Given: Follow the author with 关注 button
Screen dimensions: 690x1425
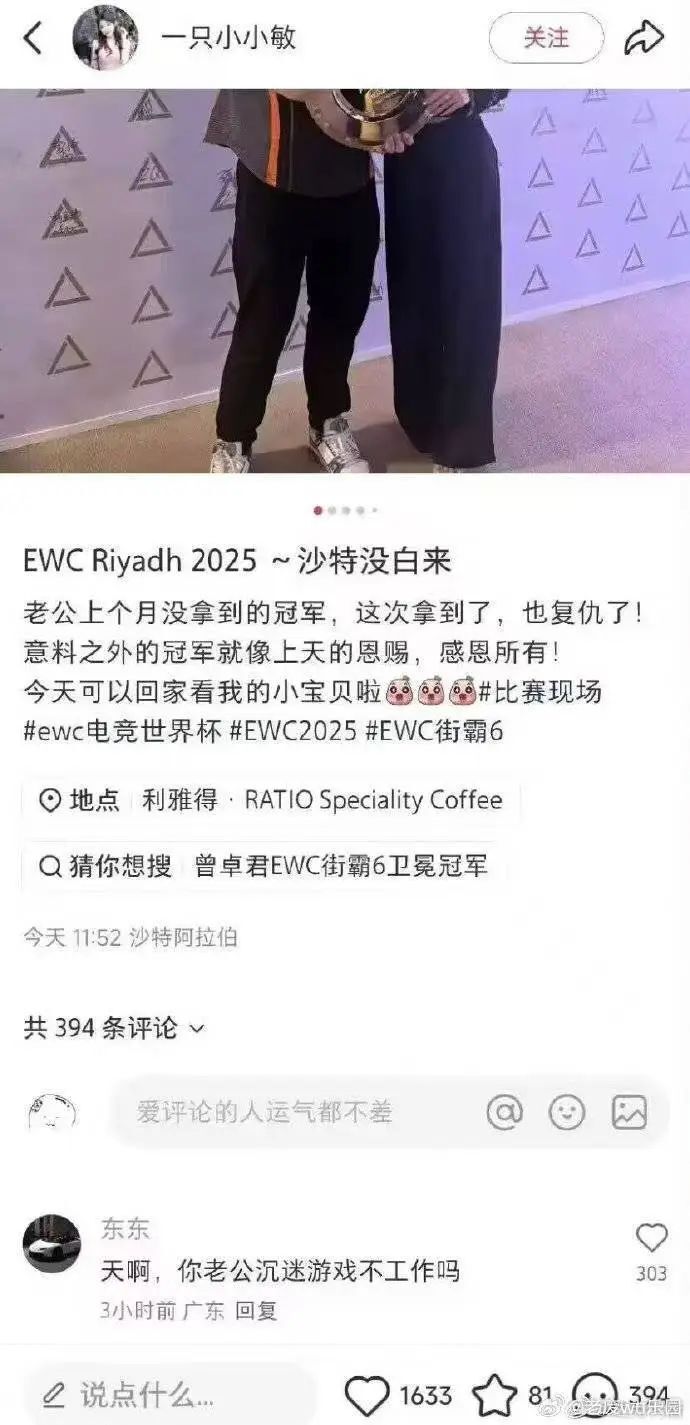Looking at the screenshot, I should tap(546, 39).
